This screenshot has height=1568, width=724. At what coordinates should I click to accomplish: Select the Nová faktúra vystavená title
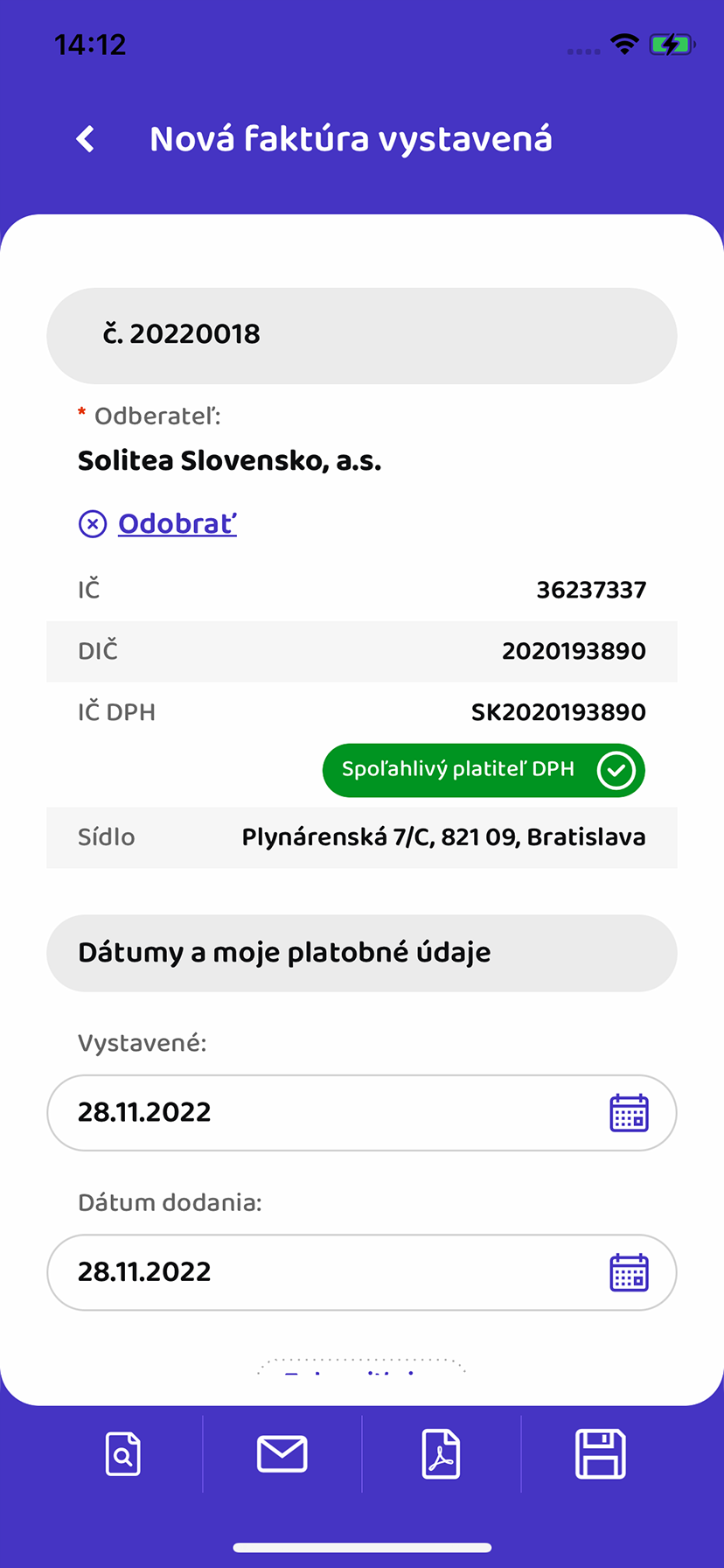pyautogui.click(x=351, y=138)
